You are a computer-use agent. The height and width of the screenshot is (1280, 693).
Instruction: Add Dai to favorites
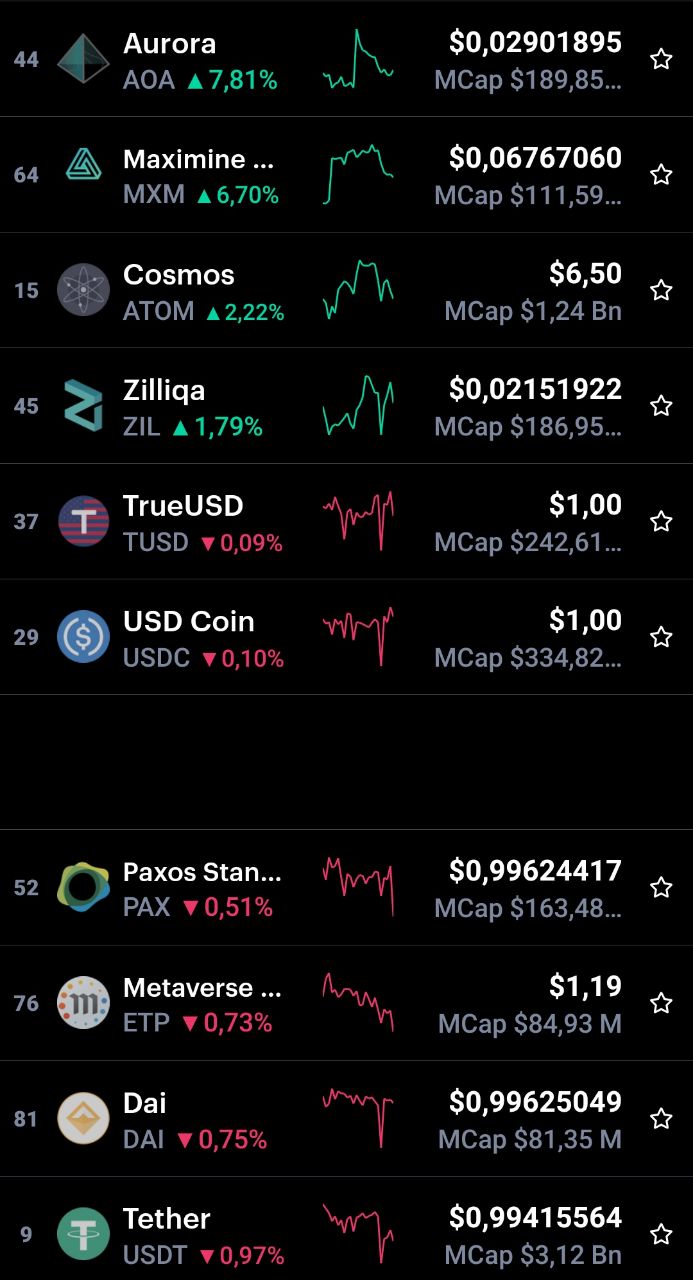click(x=661, y=1118)
